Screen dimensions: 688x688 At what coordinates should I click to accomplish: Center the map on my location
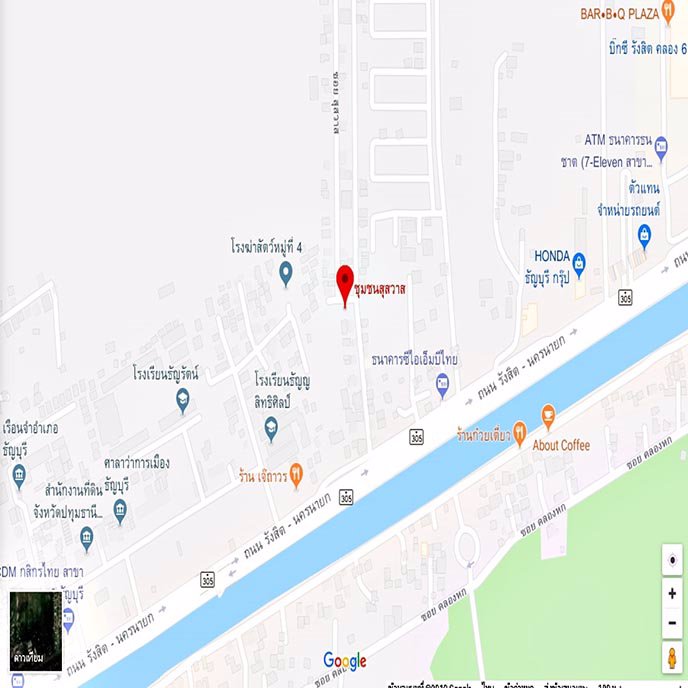point(672,560)
